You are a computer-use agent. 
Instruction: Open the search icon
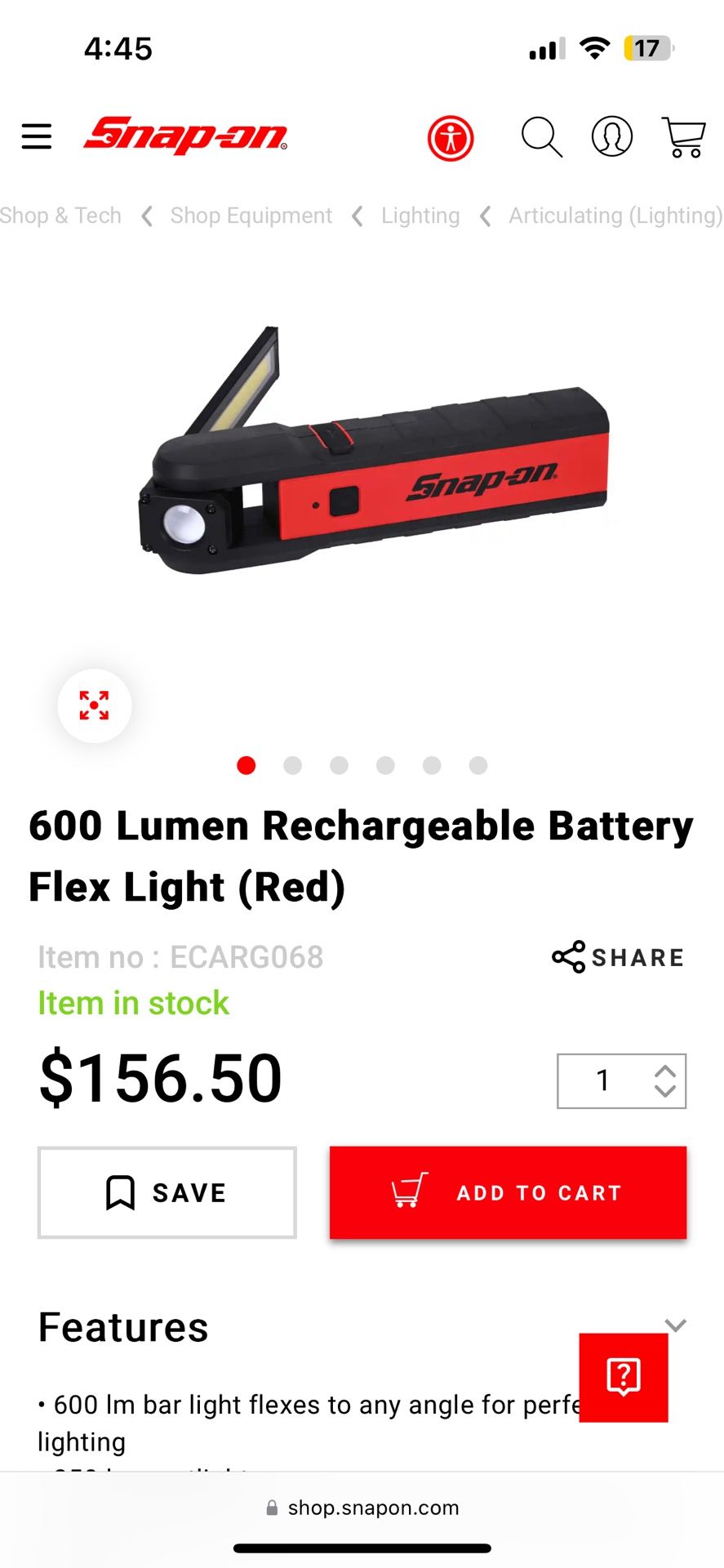coord(541,137)
